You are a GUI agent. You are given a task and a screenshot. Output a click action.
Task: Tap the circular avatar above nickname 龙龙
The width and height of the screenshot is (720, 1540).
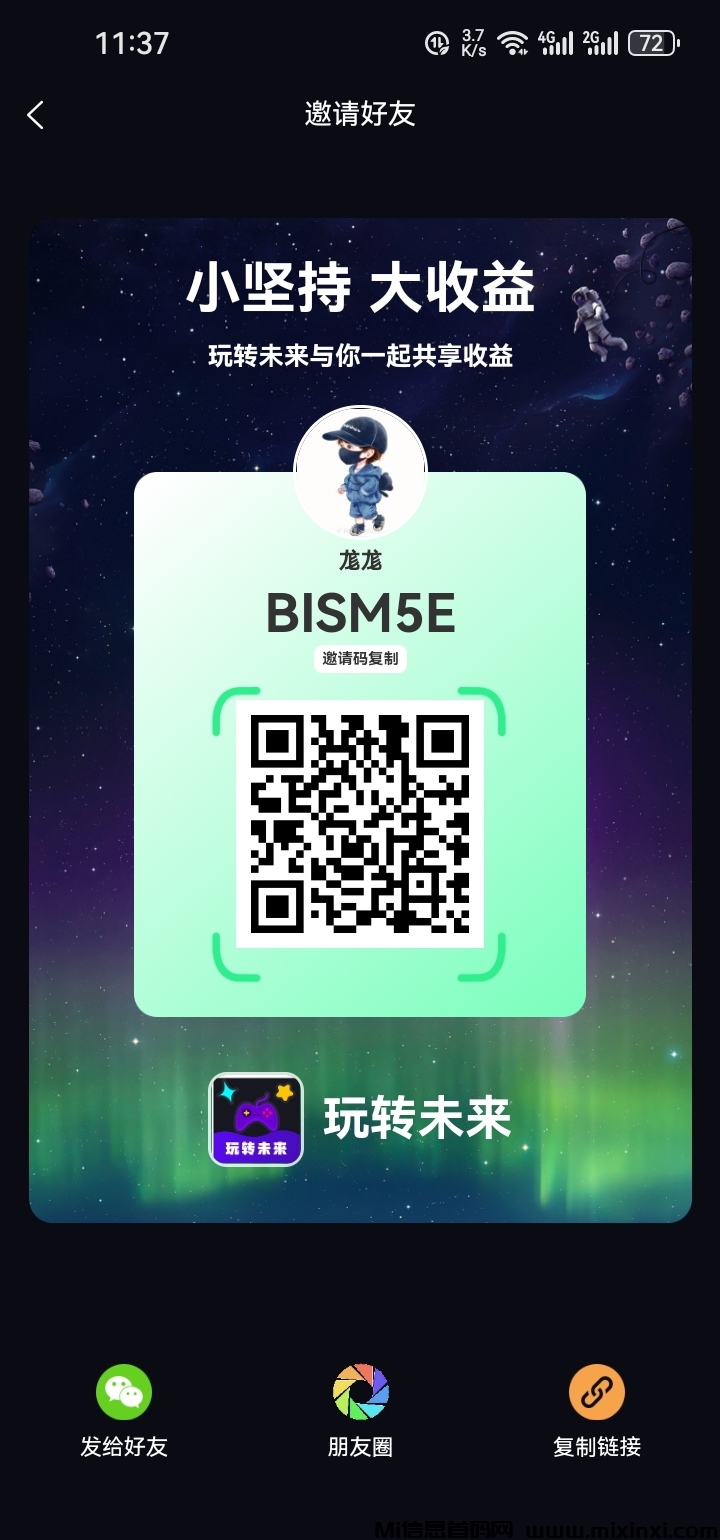click(360, 470)
